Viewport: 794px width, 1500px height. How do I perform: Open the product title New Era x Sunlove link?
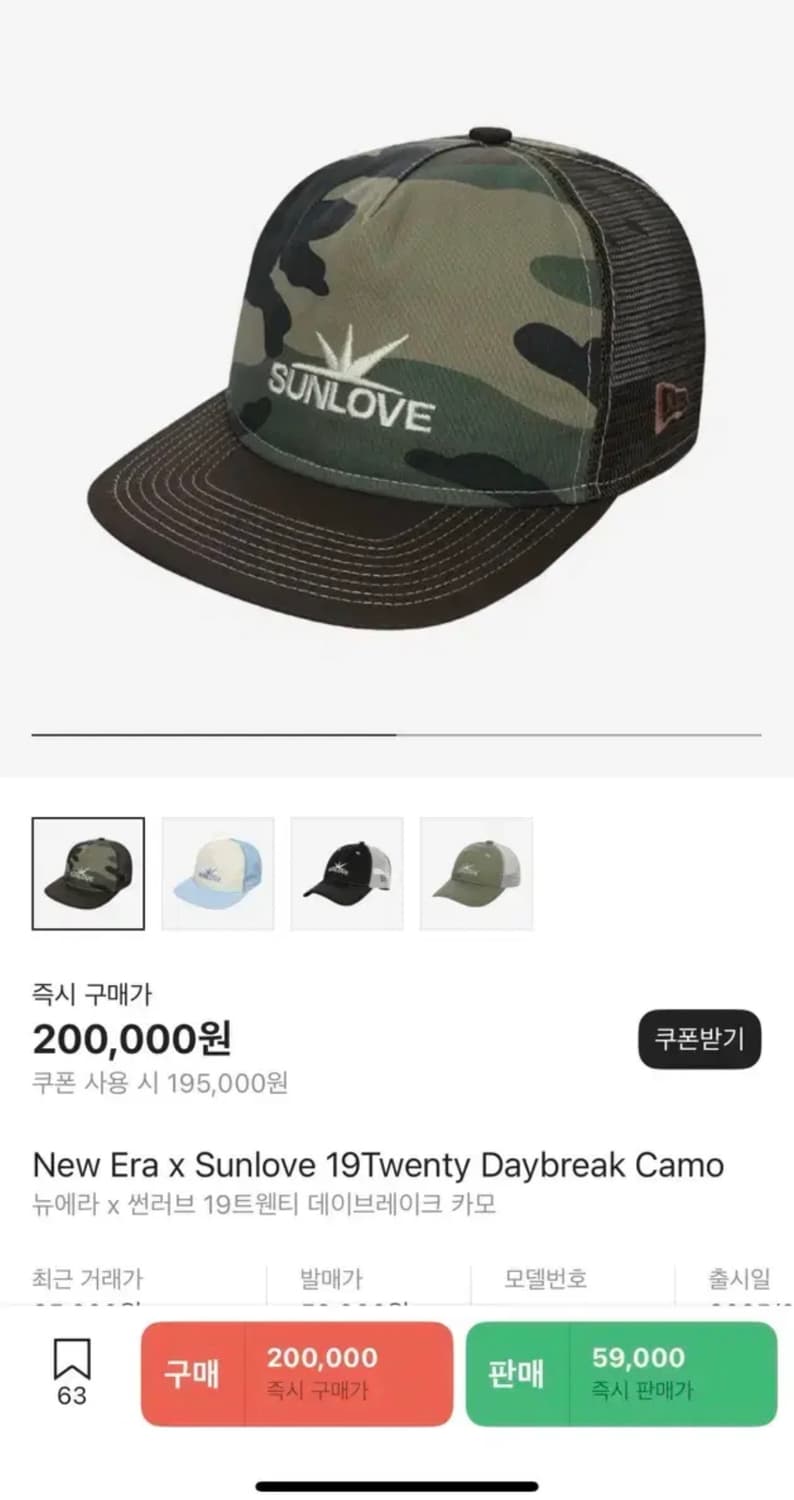(377, 1164)
